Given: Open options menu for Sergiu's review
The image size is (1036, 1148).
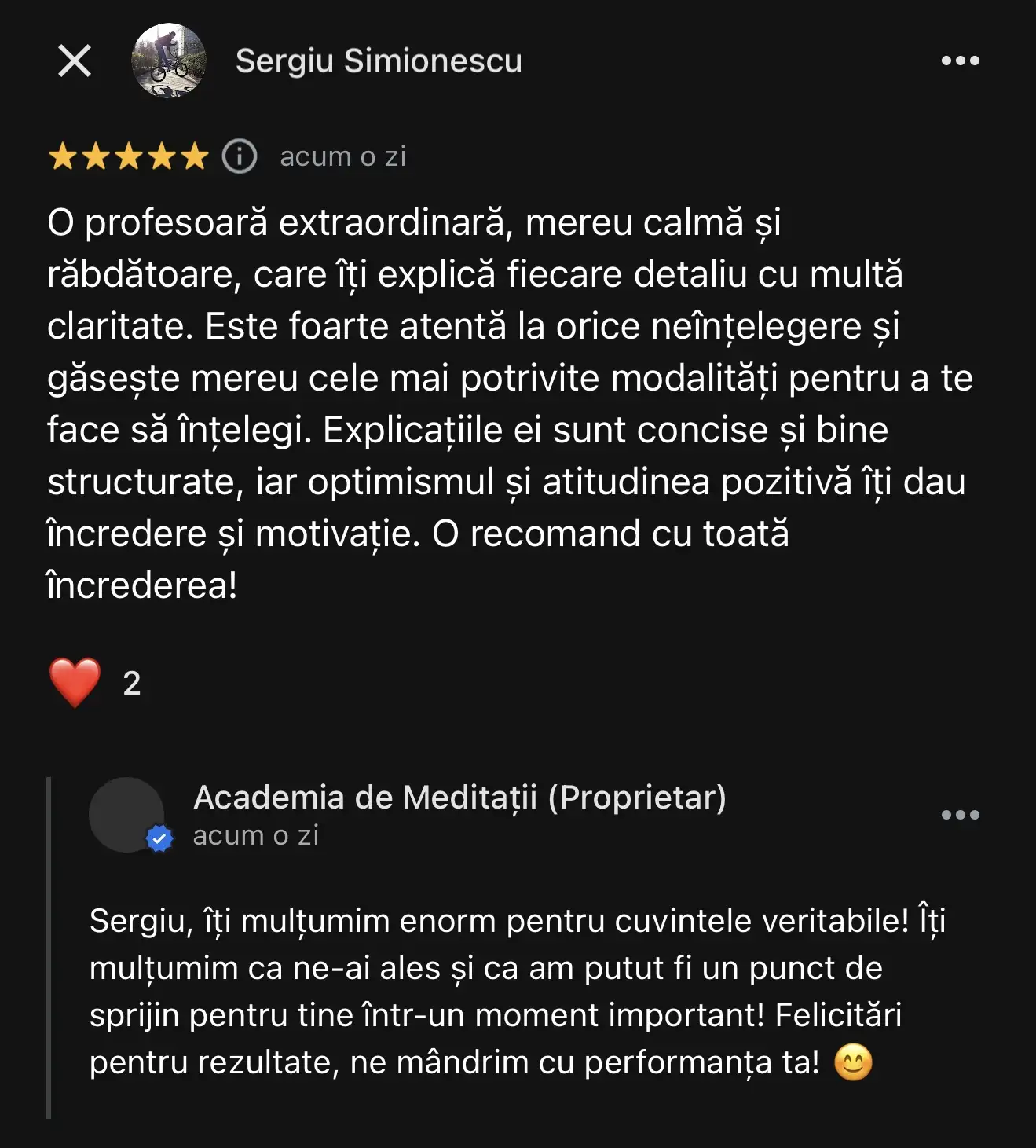Looking at the screenshot, I should (x=960, y=61).
